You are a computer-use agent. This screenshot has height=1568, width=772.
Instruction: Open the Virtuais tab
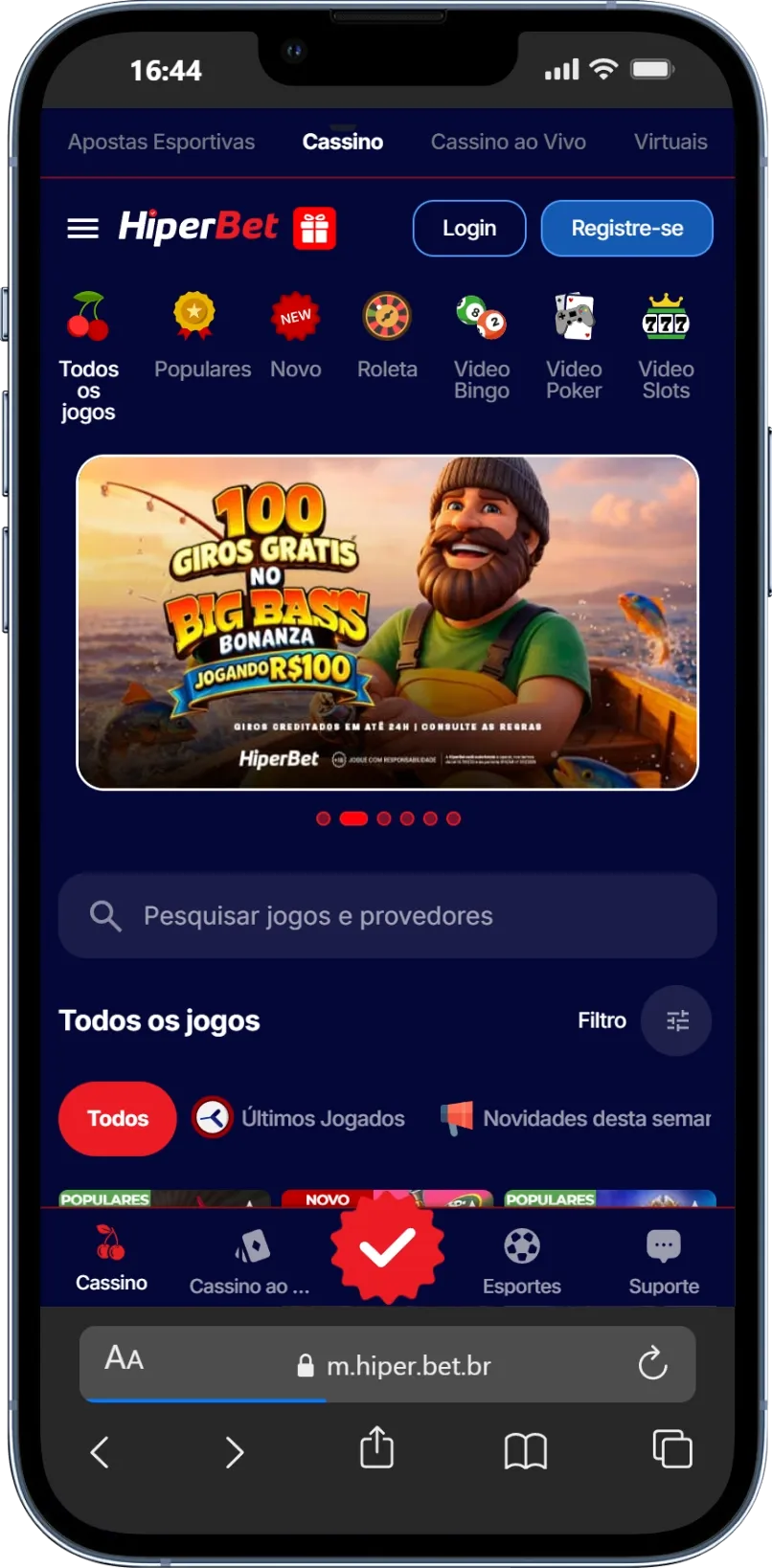tap(670, 142)
